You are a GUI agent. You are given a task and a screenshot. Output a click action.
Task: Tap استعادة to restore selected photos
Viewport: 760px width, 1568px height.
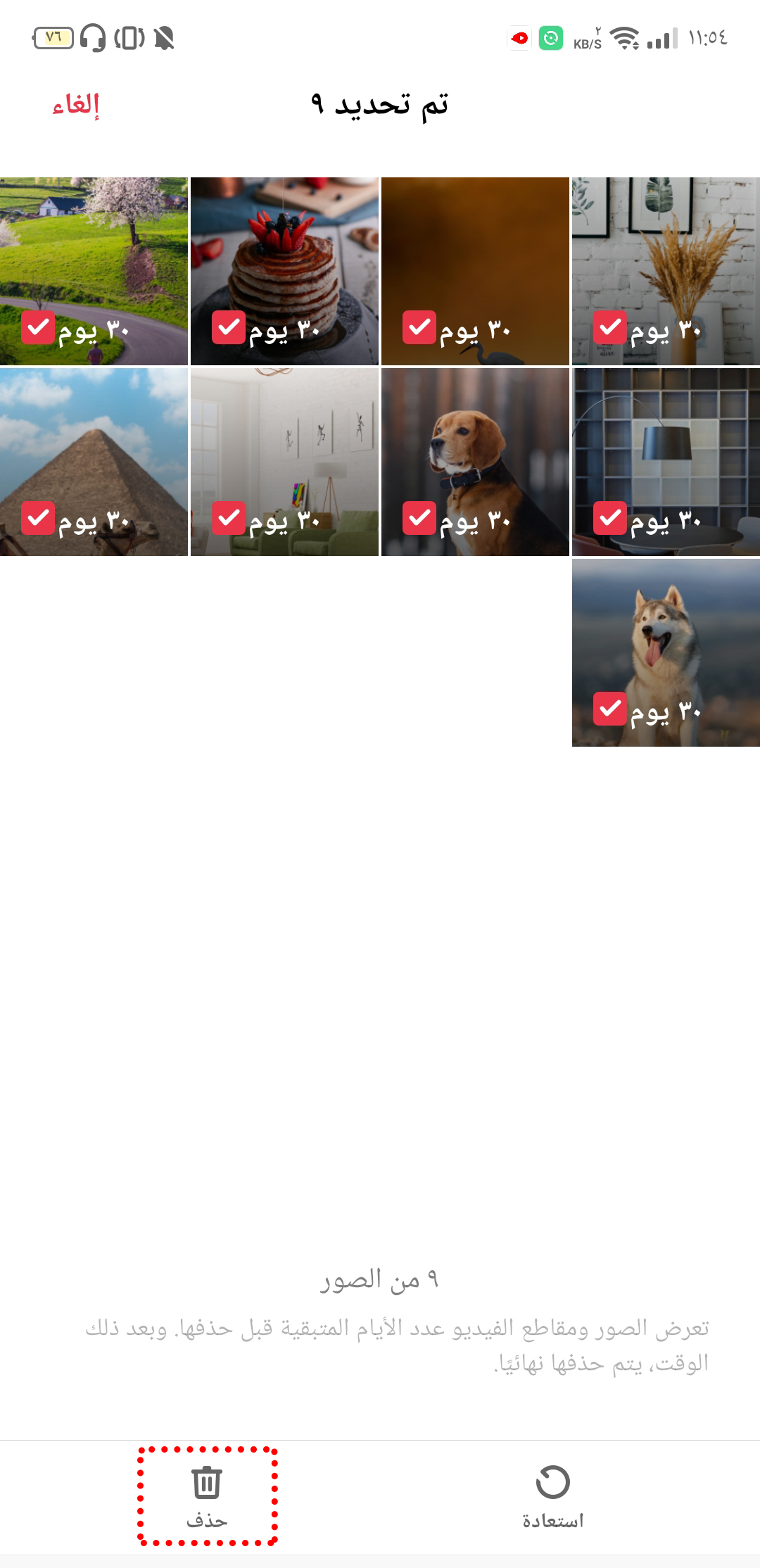552,1496
